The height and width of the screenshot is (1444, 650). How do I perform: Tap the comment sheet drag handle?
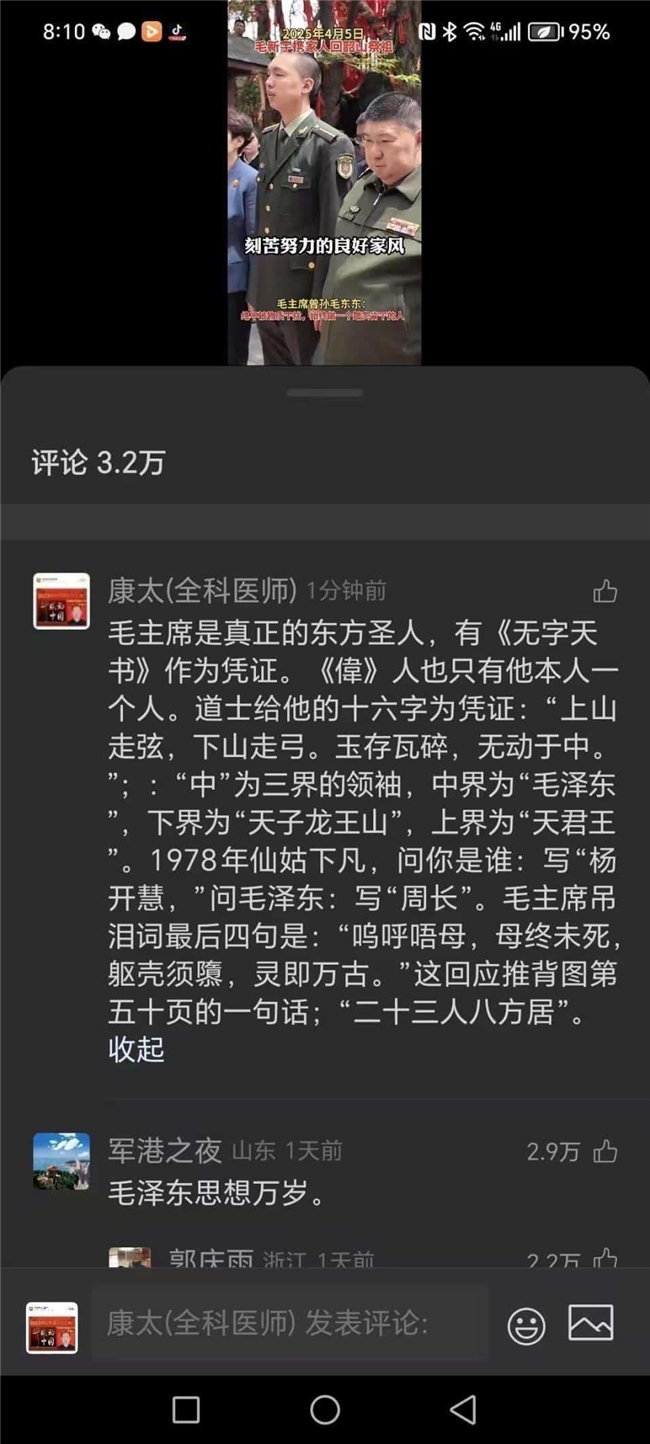[x=324, y=393]
